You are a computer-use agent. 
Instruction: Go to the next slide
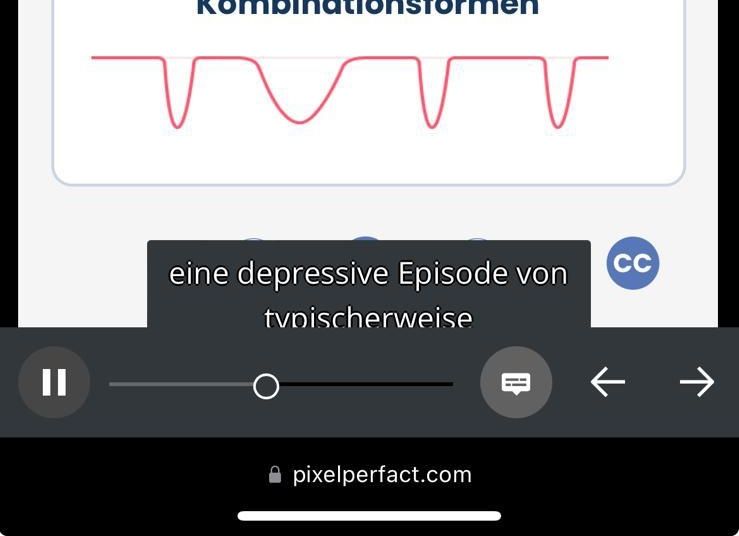point(697,382)
